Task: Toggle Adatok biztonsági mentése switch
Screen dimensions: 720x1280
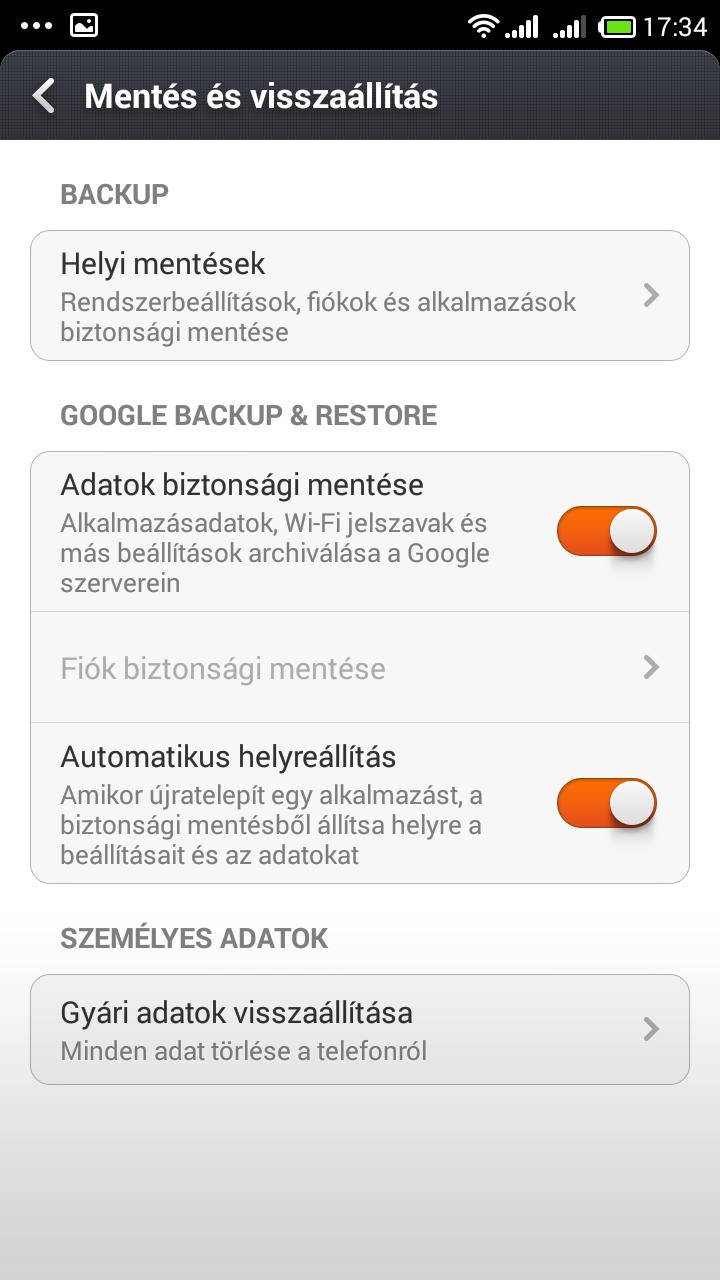Action: pos(606,530)
